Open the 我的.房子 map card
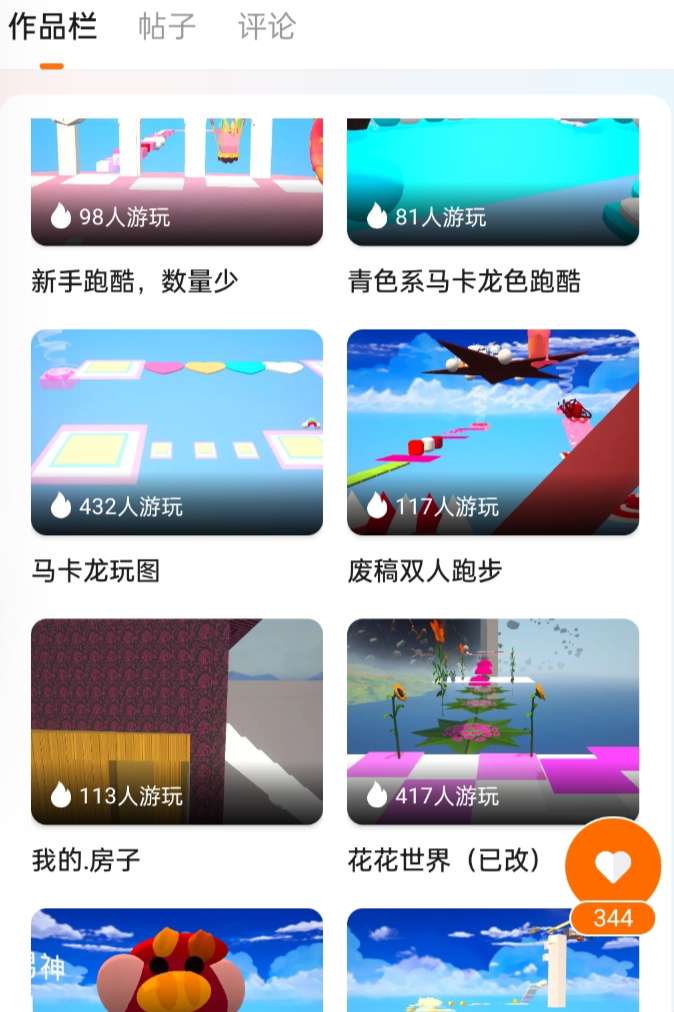674x1012 pixels. pos(177,722)
